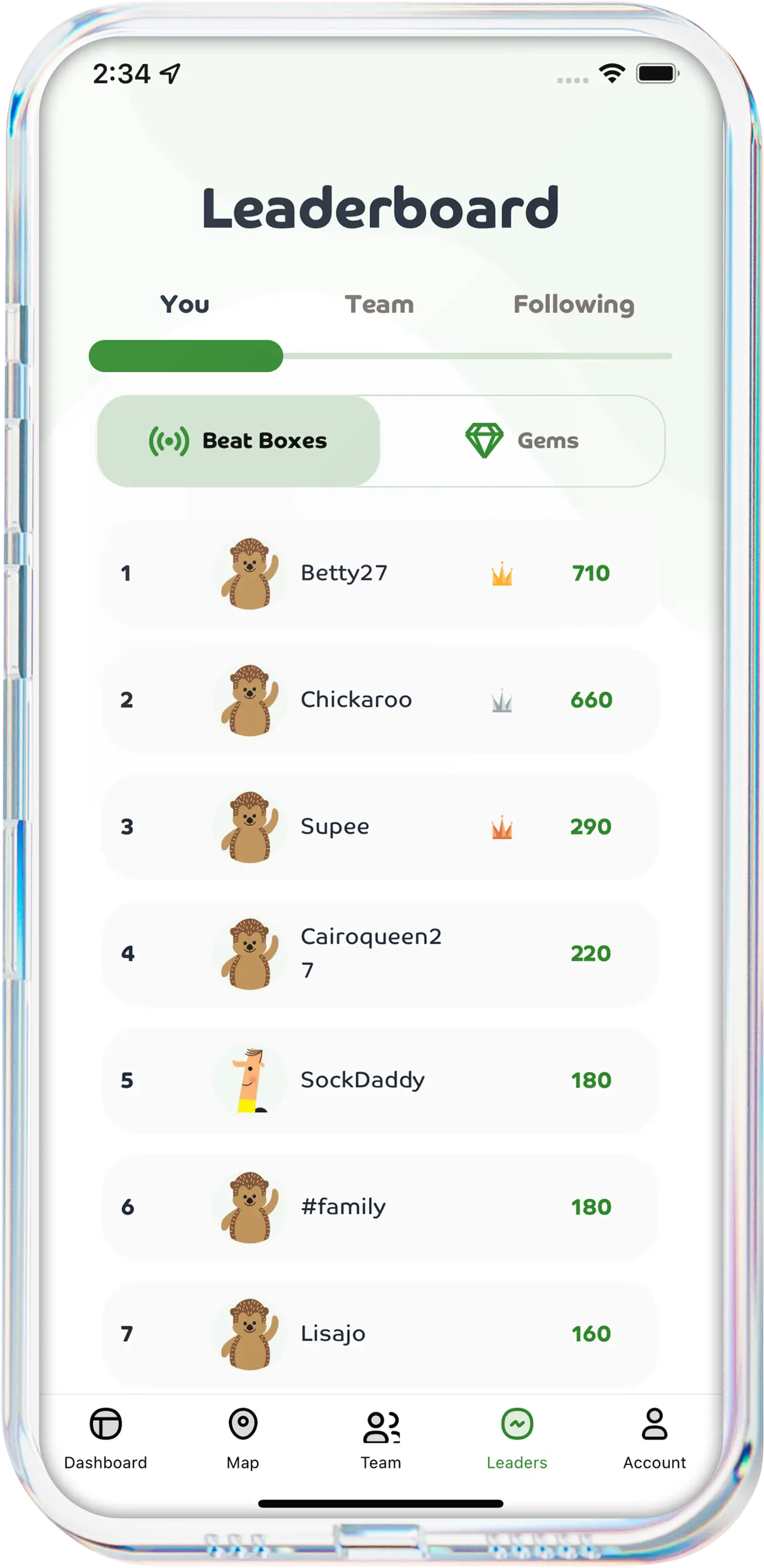Open the Map tab
Screen dimensions: 764x1568
(243, 1439)
